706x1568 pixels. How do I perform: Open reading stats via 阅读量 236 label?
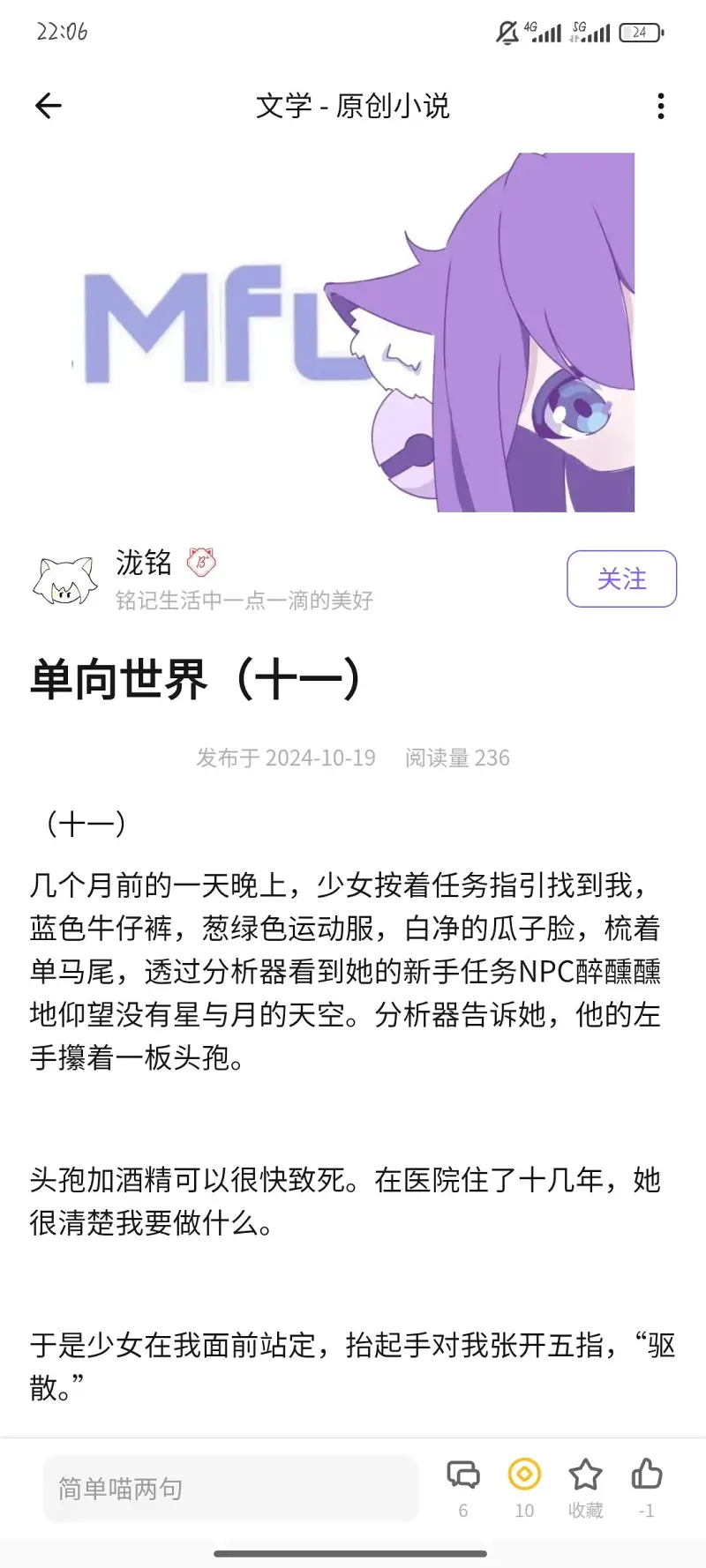[x=456, y=757]
